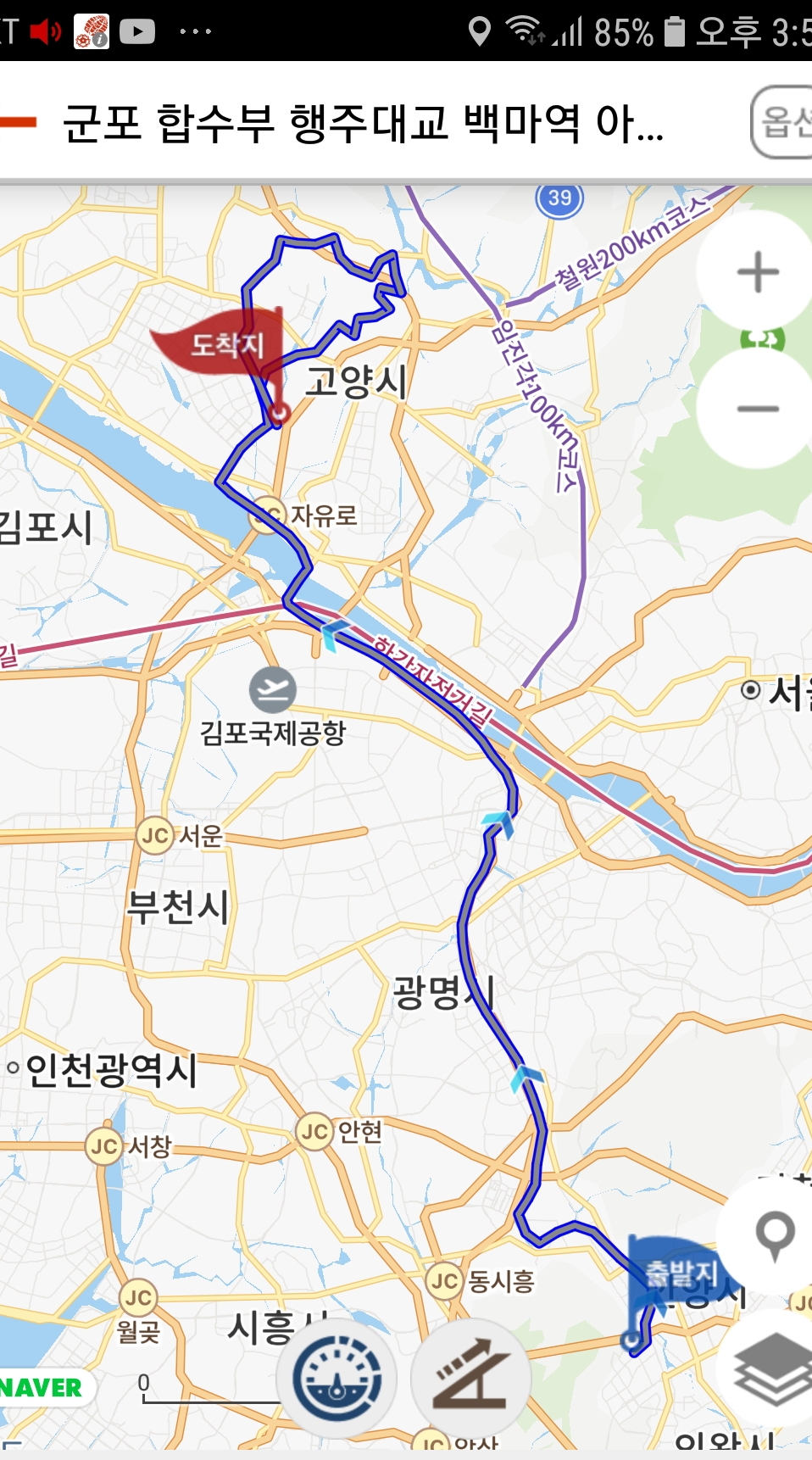Zoom out of the map
The width and height of the screenshot is (812, 1460).
click(x=758, y=409)
